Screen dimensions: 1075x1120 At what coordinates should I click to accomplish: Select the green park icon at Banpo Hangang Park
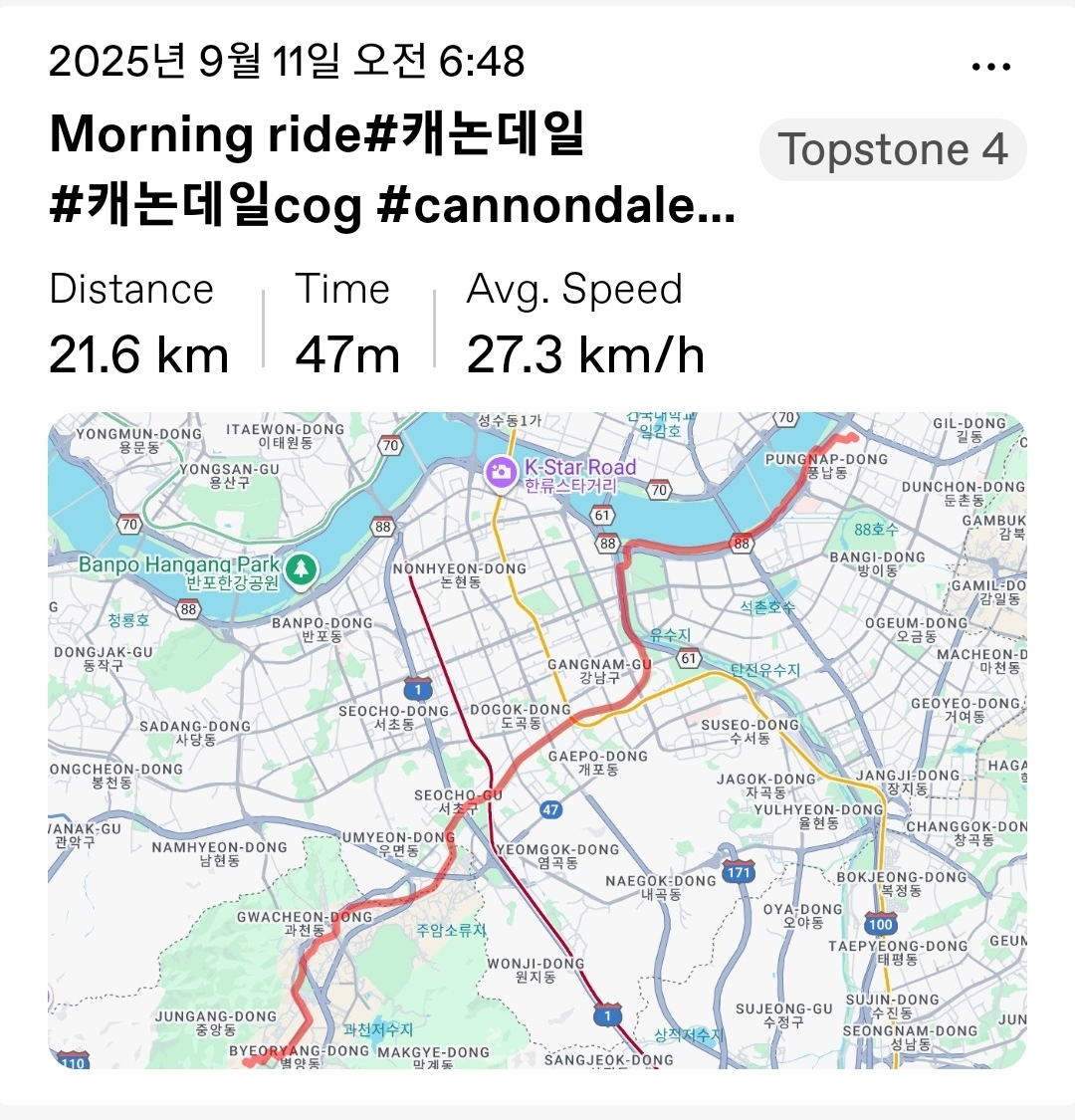[x=299, y=567]
